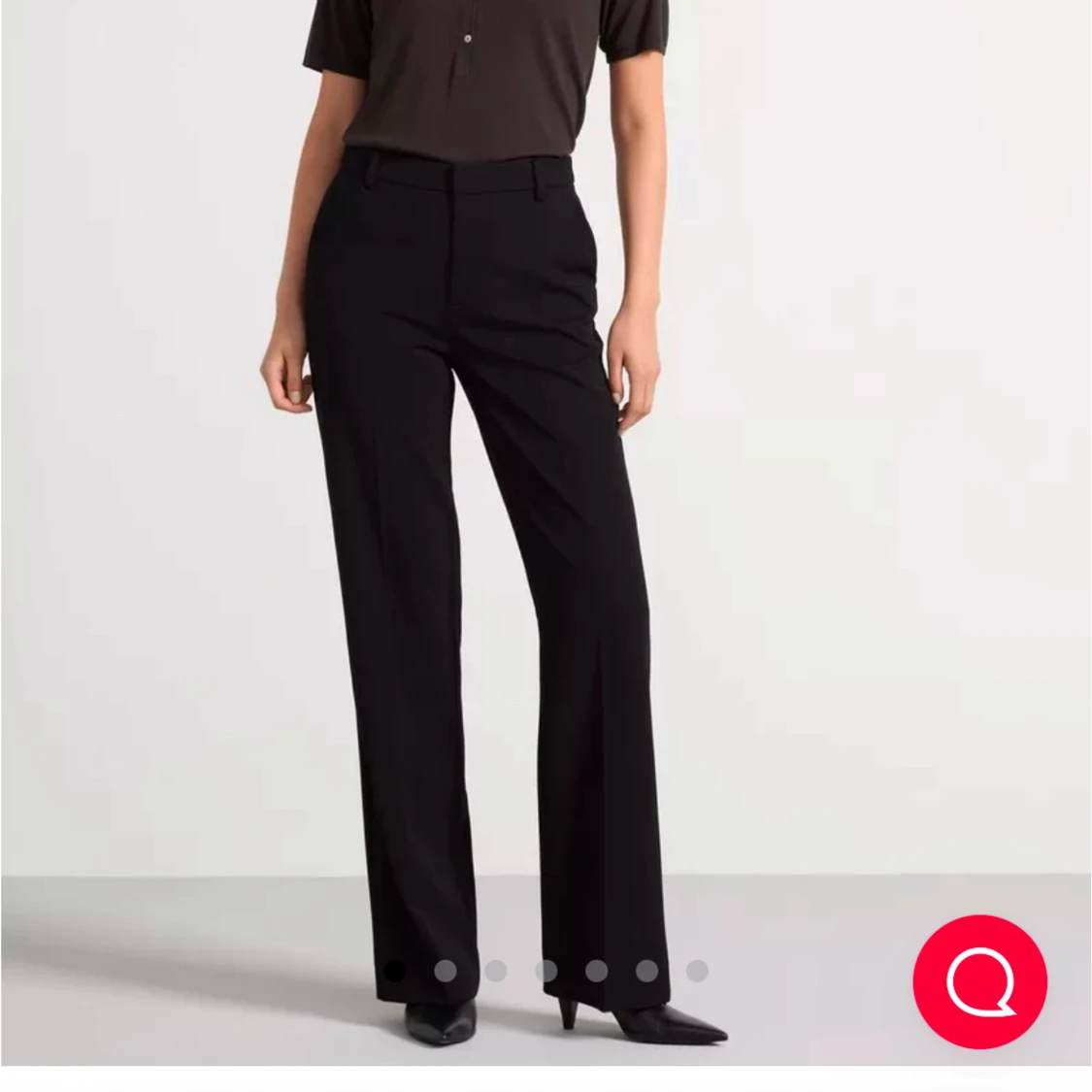The height and width of the screenshot is (1092, 1092).
Task: Open the red chat support bubble
Action: coord(979,981)
